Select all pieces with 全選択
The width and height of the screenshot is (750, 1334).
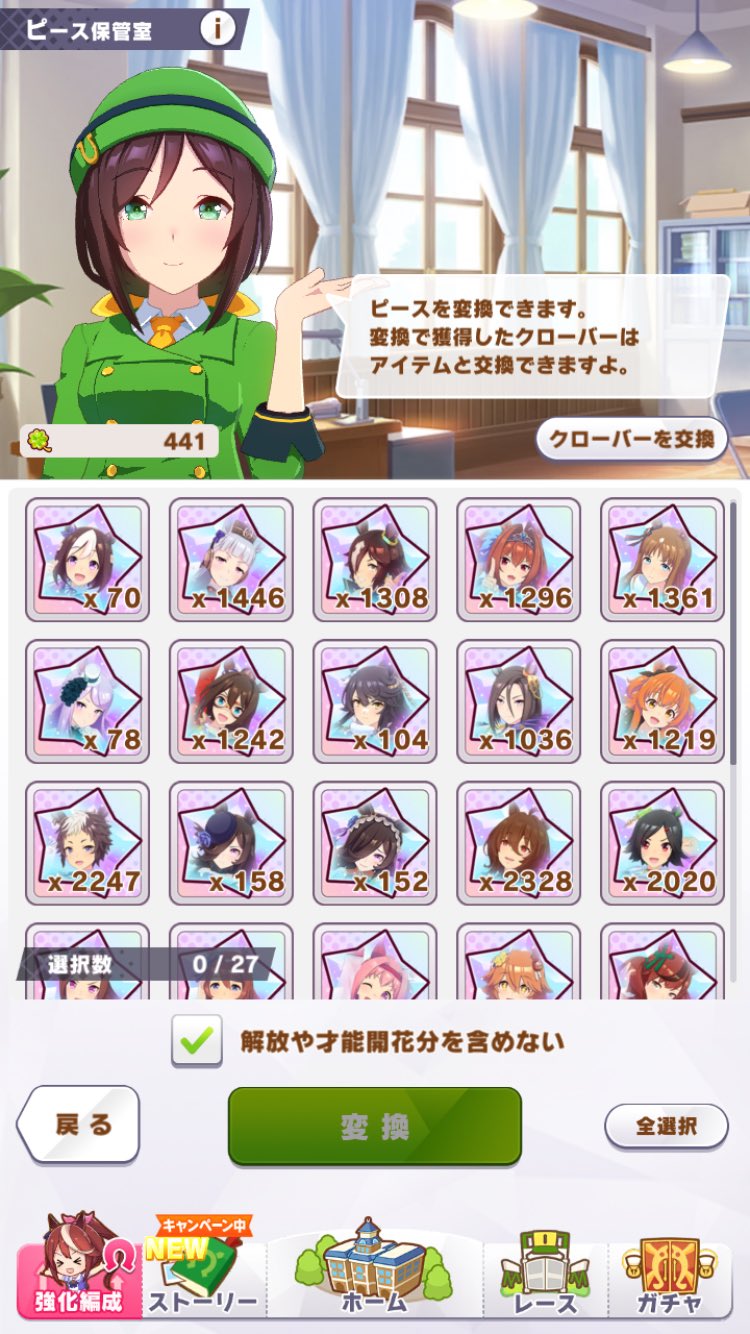pos(667,1126)
